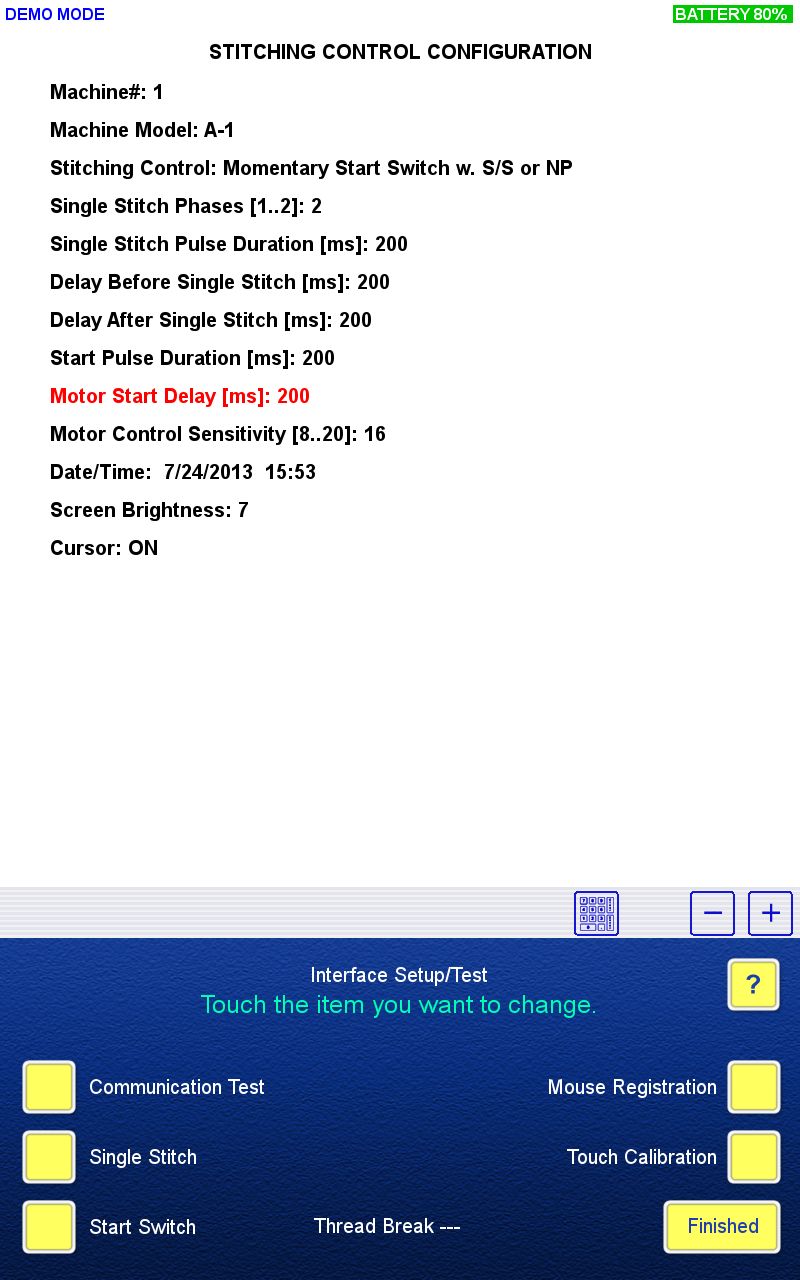The height and width of the screenshot is (1280, 800).
Task: Tap the Start Switch test button
Action: [x=49, y=1227]
